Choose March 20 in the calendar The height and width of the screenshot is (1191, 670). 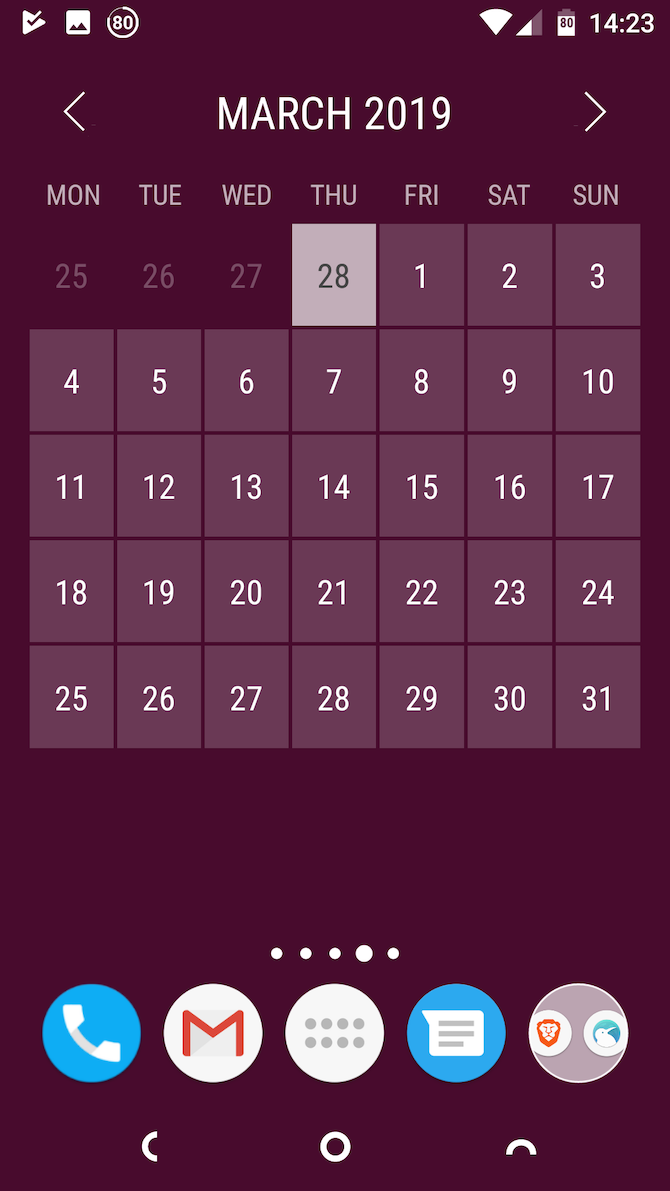[246, 592]
